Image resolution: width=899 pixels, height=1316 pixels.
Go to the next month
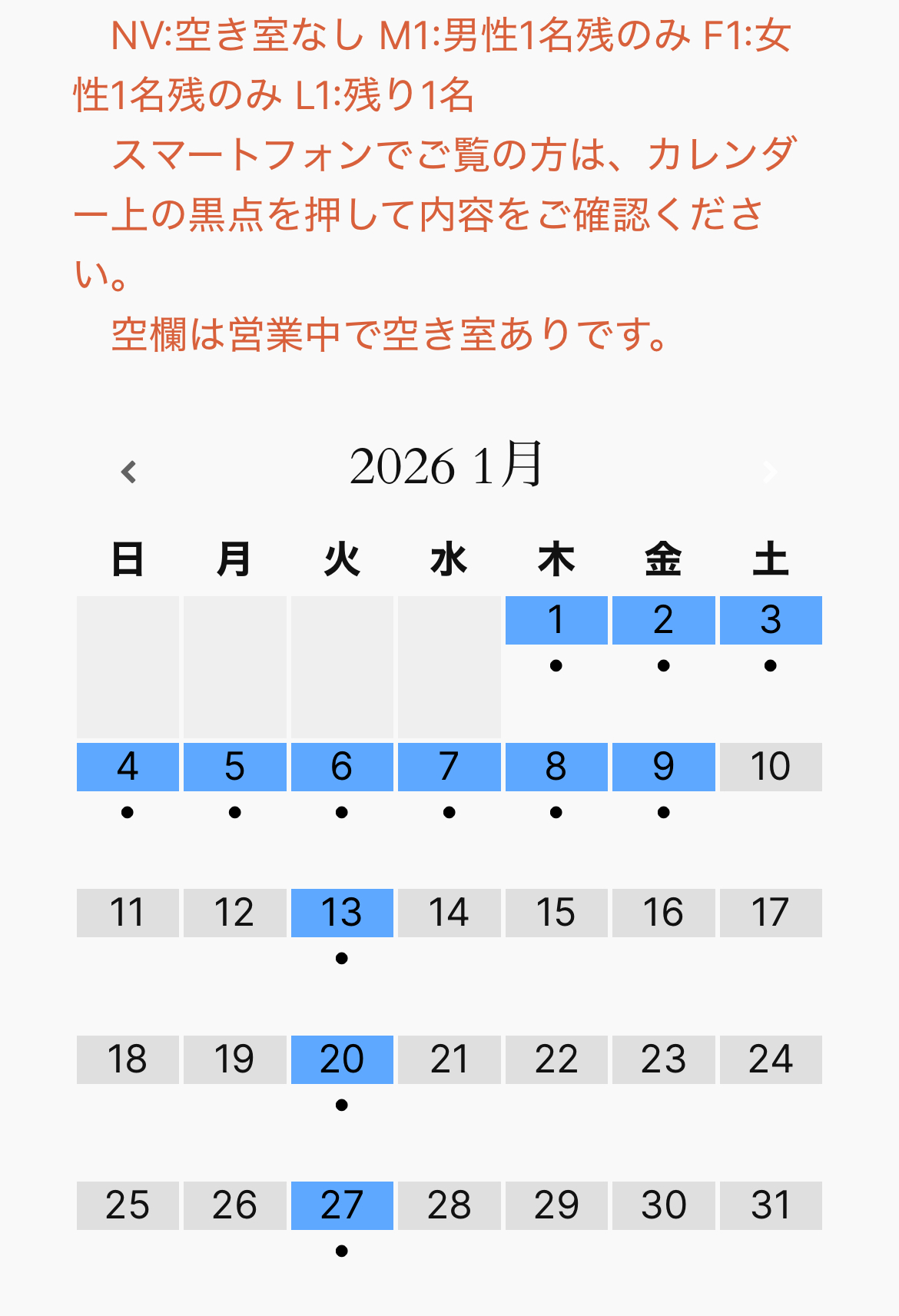tap(770, 472)
